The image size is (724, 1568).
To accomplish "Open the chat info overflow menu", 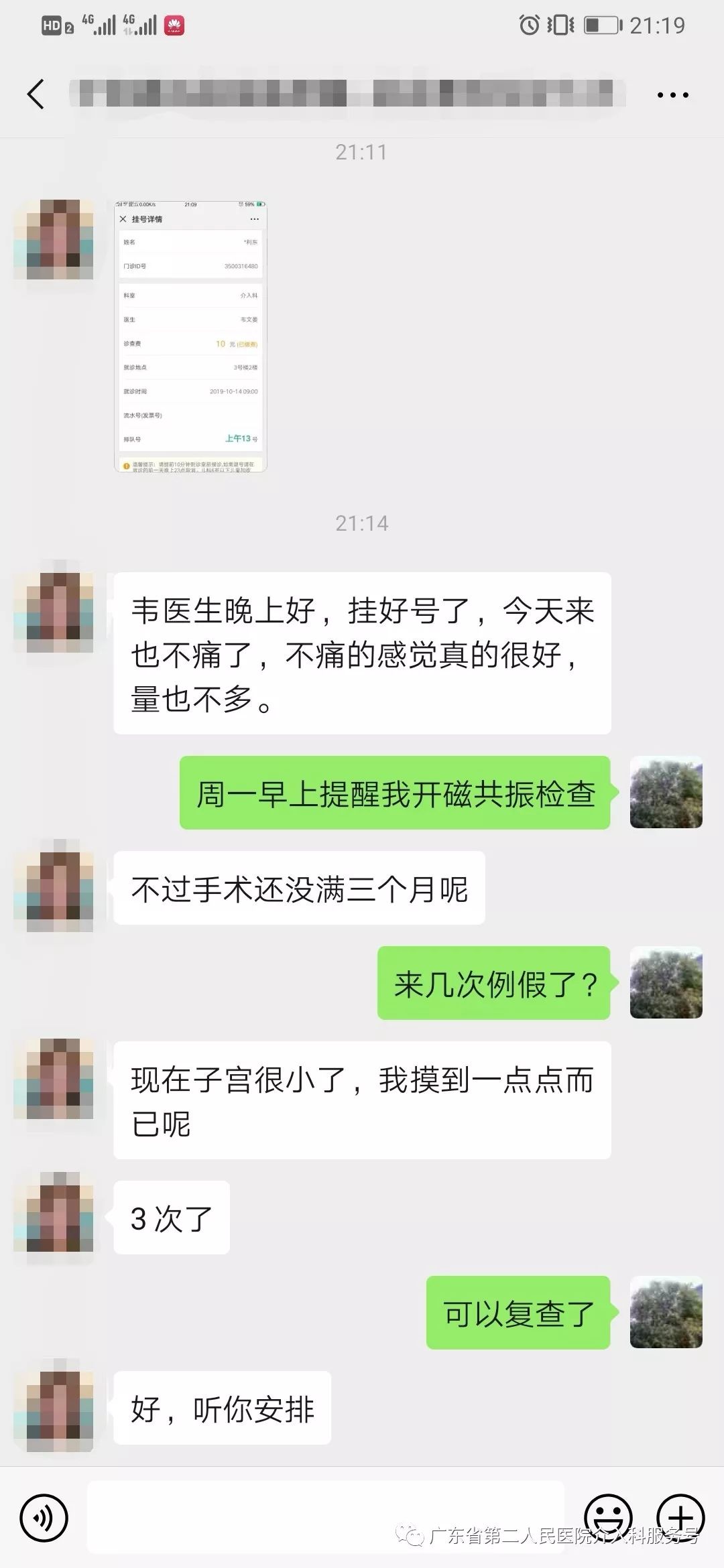I will coord(672,95).
